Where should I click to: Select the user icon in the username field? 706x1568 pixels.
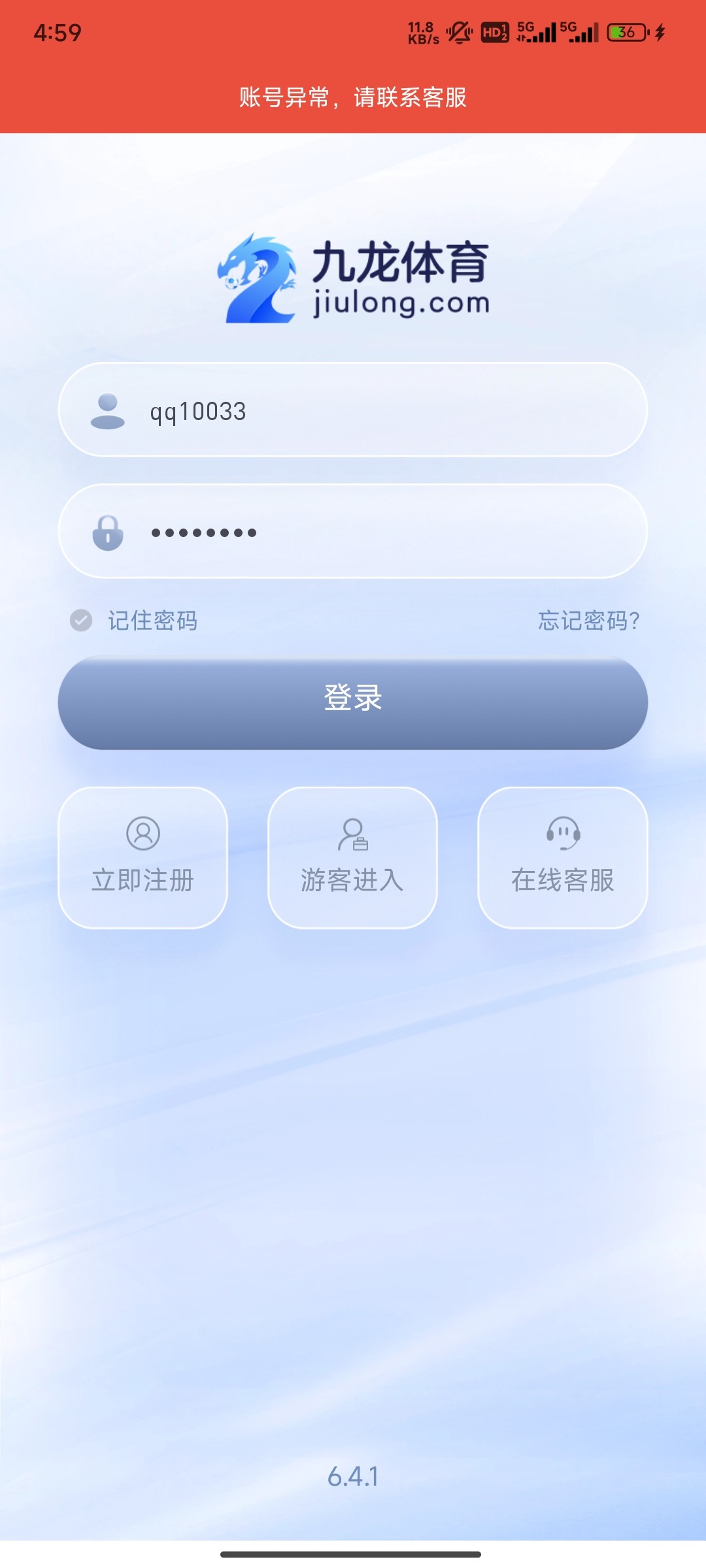point(108,410)
